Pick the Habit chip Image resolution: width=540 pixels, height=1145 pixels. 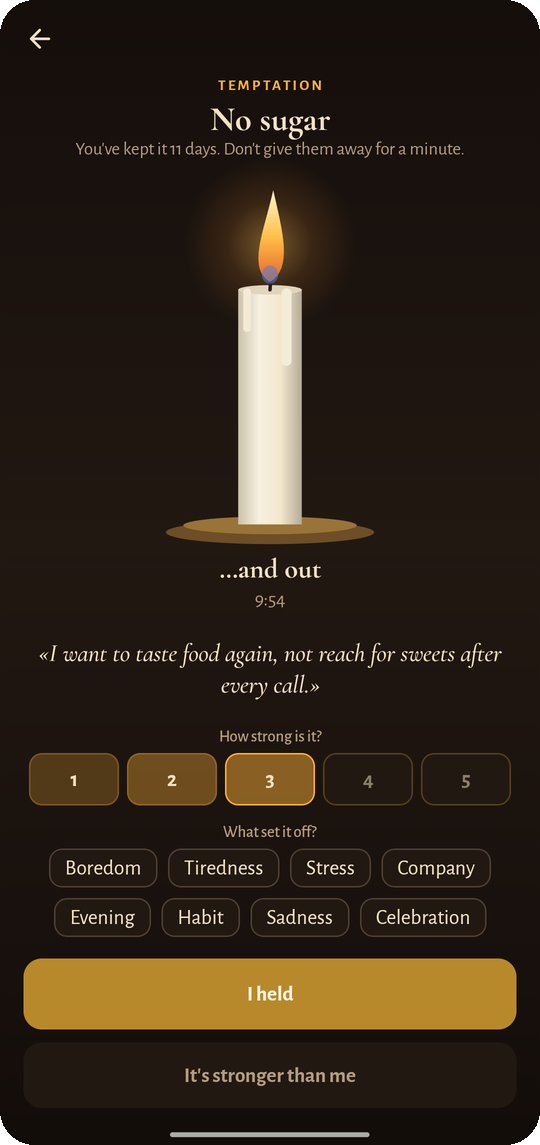[201, 917]
